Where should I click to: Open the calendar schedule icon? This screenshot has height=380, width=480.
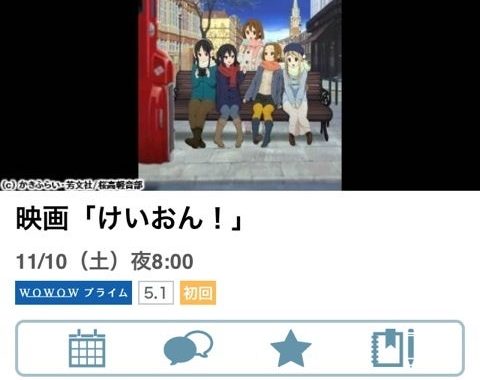pos(87,348)
